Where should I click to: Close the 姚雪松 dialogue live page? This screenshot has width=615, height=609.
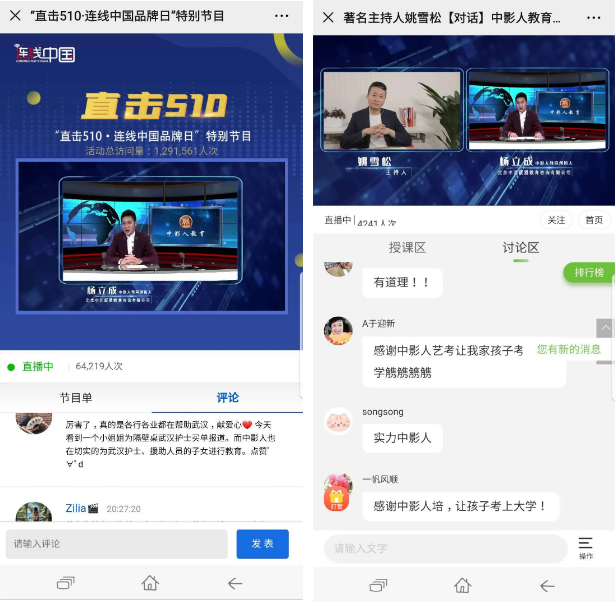328,17
